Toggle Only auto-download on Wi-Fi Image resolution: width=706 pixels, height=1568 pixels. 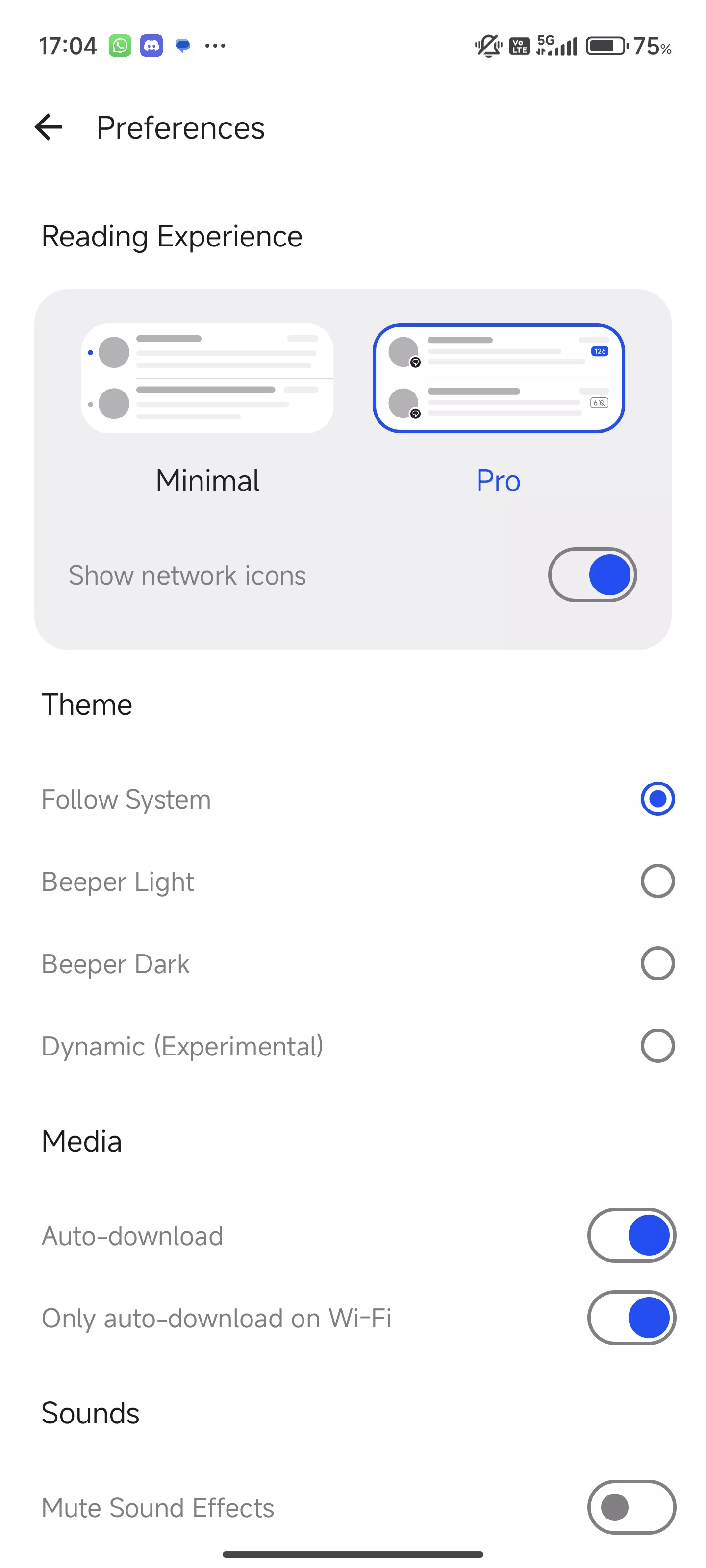[631, 1317]
